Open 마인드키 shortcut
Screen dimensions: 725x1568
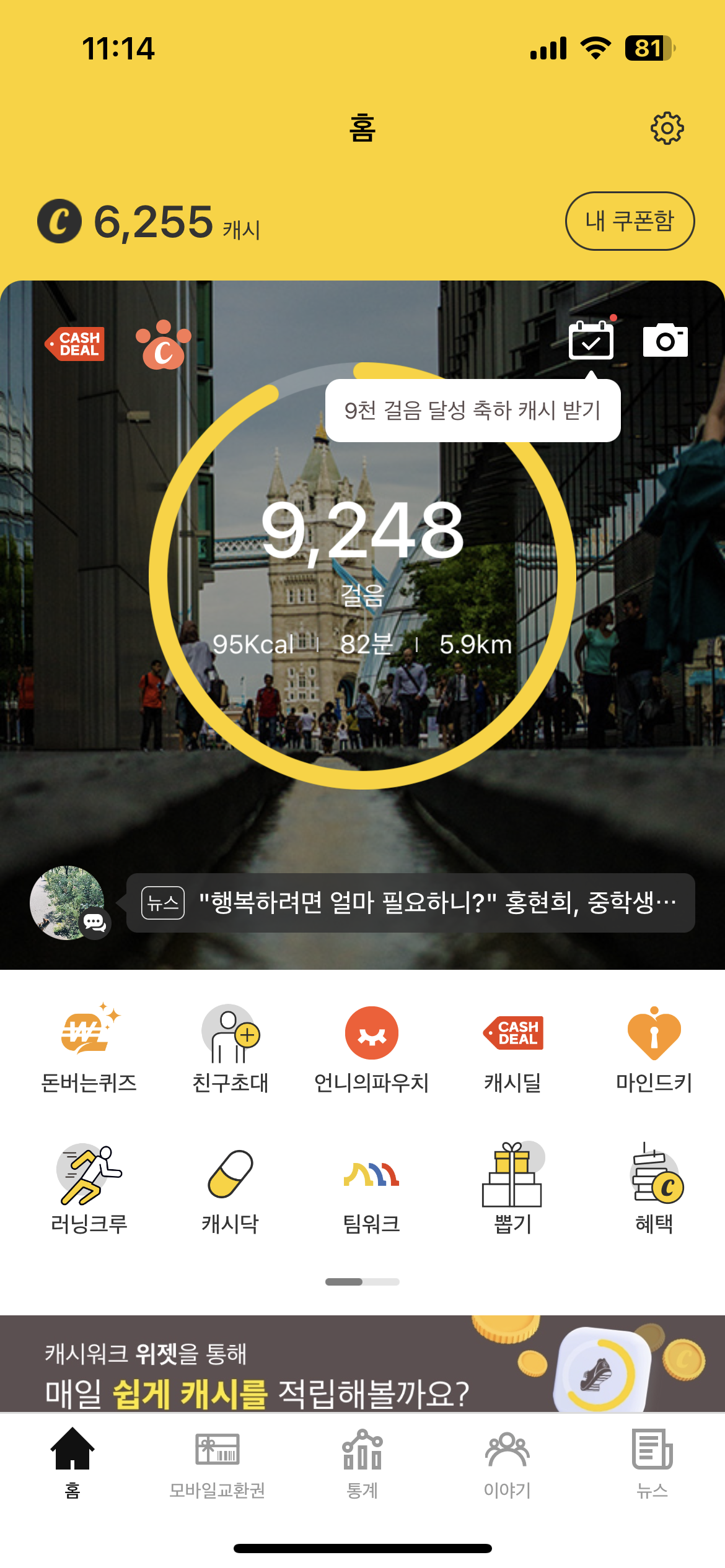click(654, 1048)
